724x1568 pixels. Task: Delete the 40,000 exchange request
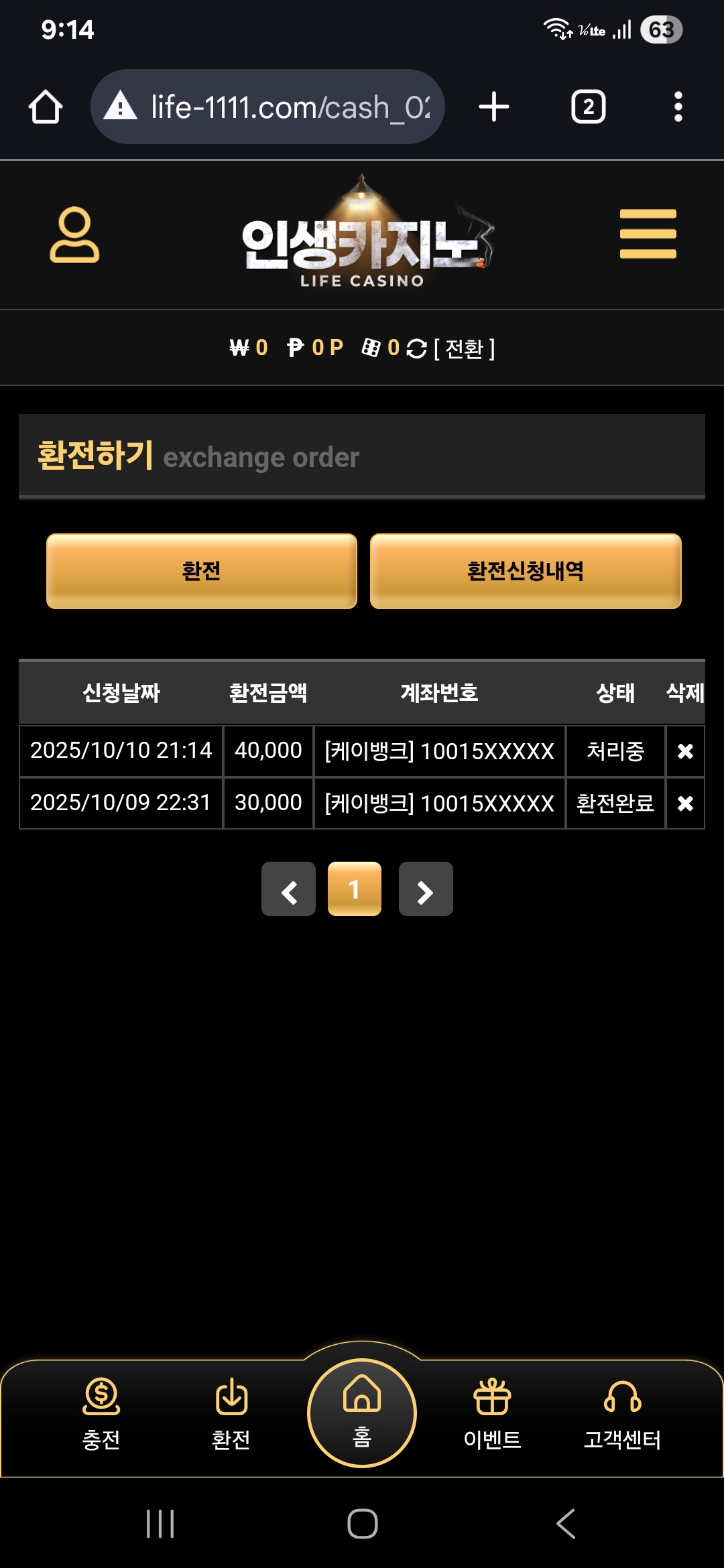[x=685, y=751]
